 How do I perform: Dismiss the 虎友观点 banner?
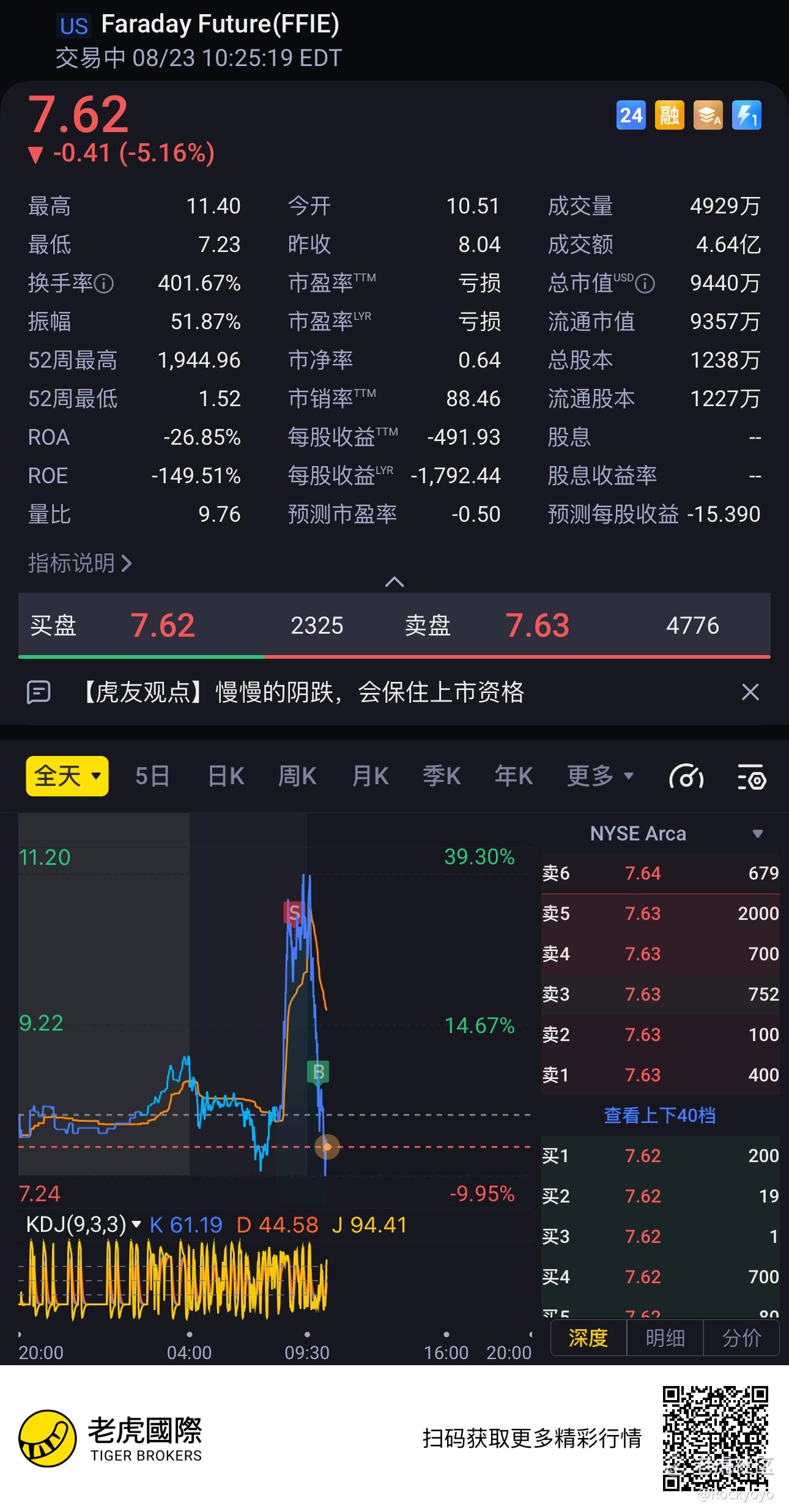point(750,692)
